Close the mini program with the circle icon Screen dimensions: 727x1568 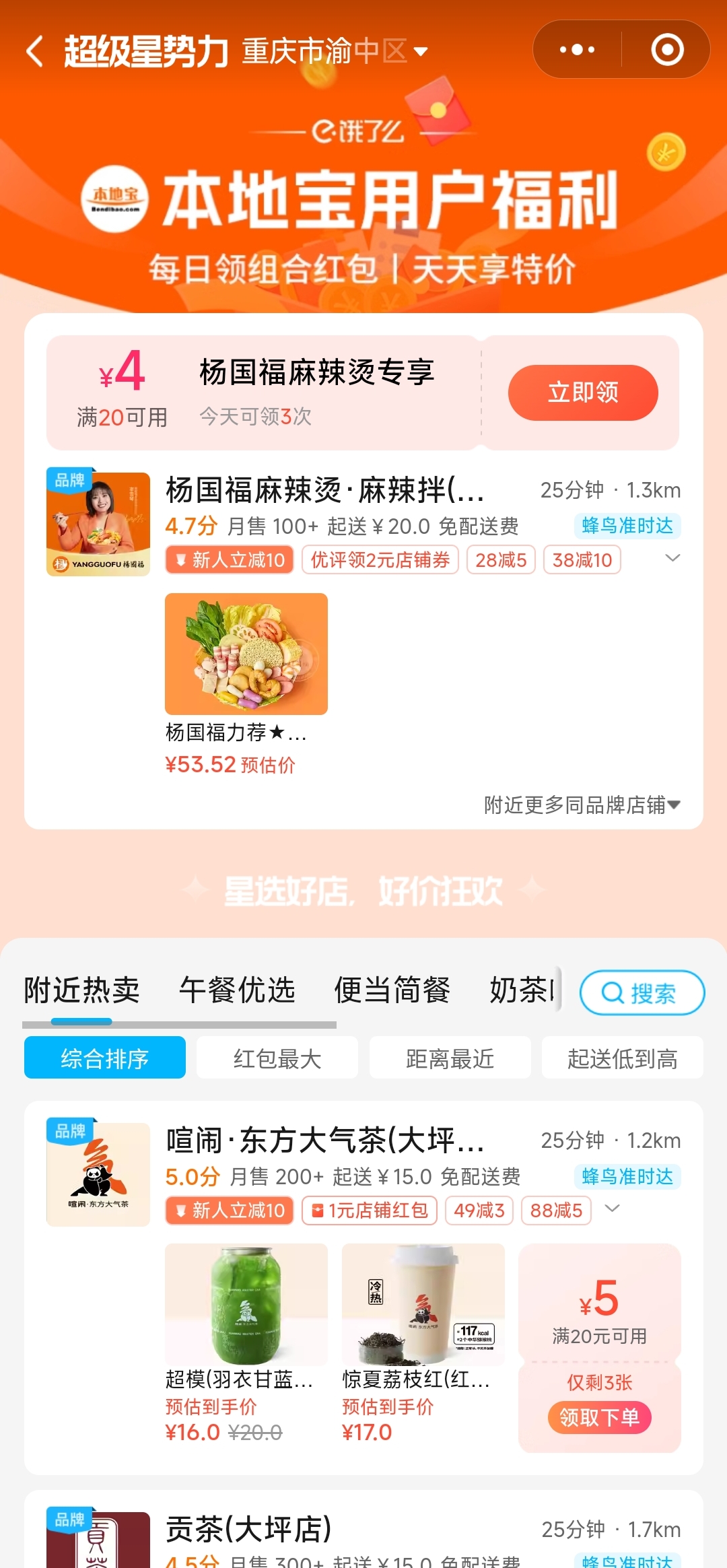pyautogui.click(x=667, y=50)
